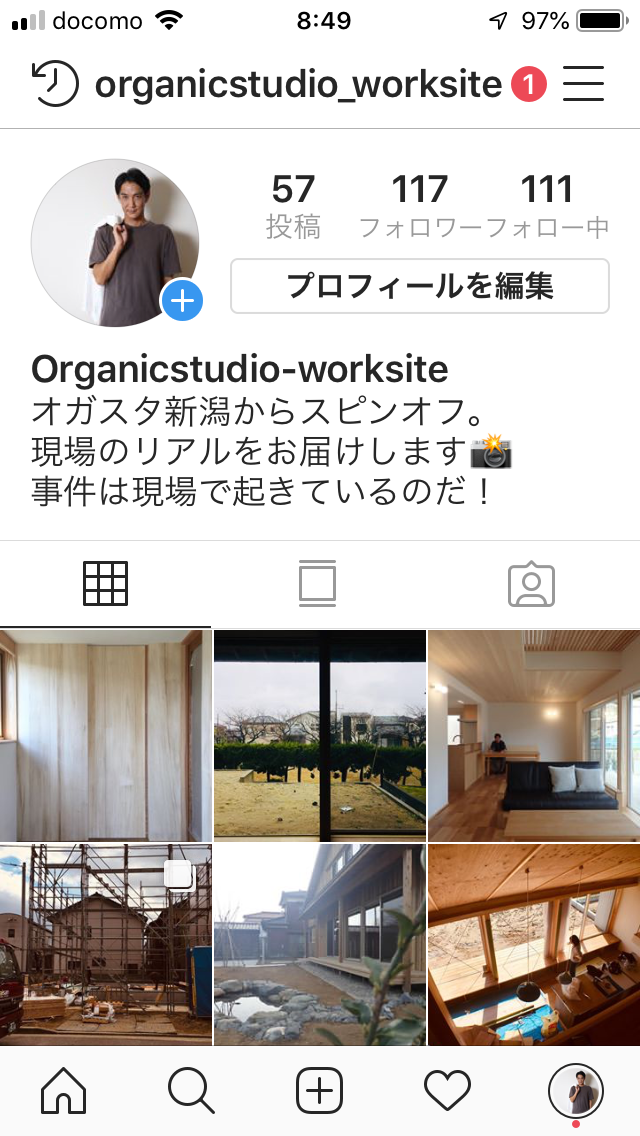
Task: Select organicstudio_worksite account switcher title
Action: [x=298, y=84]
